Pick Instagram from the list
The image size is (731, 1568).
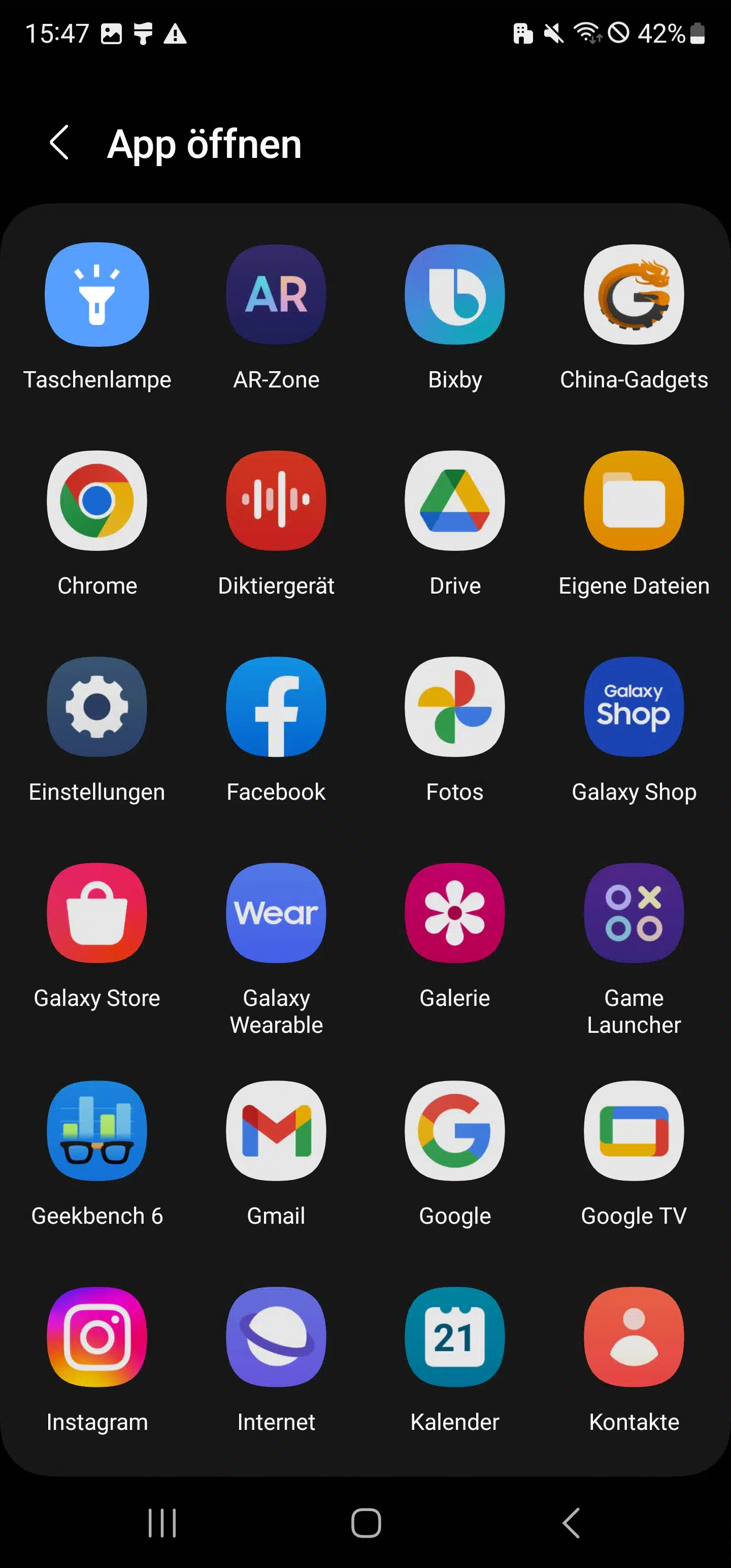[97, 1337]
